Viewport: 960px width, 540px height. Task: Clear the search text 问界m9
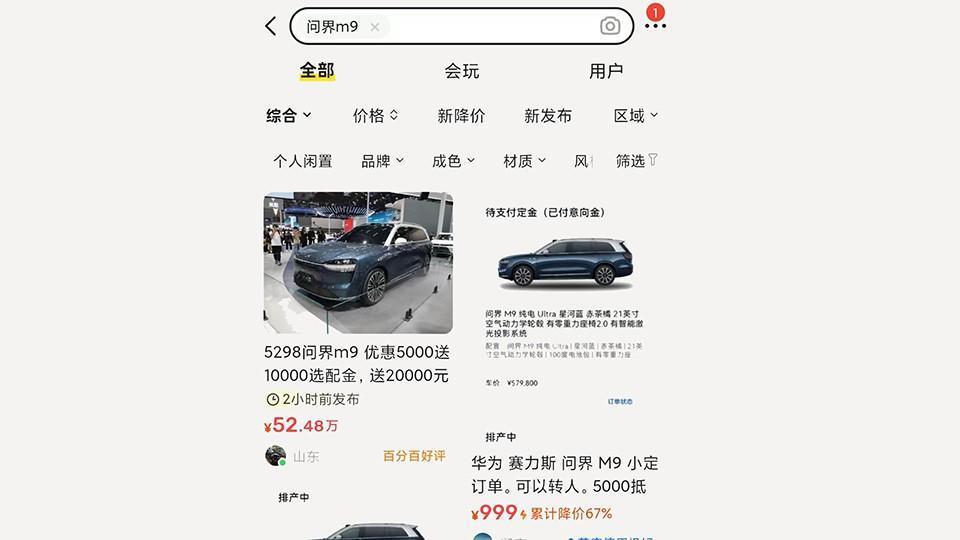click(x=375, y=27)
